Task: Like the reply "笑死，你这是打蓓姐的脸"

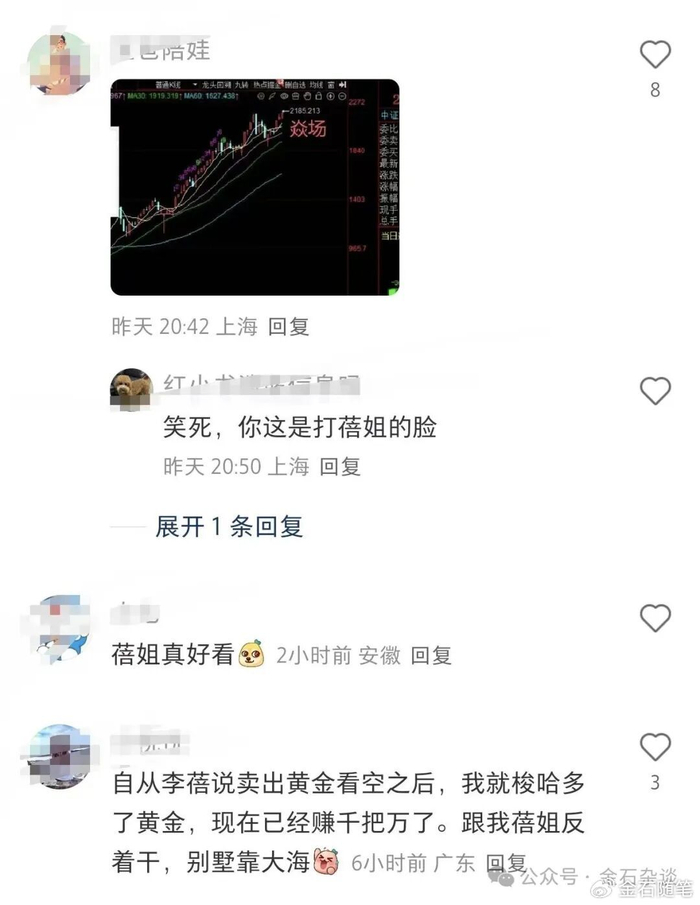Action: click(x=655, y=391)
